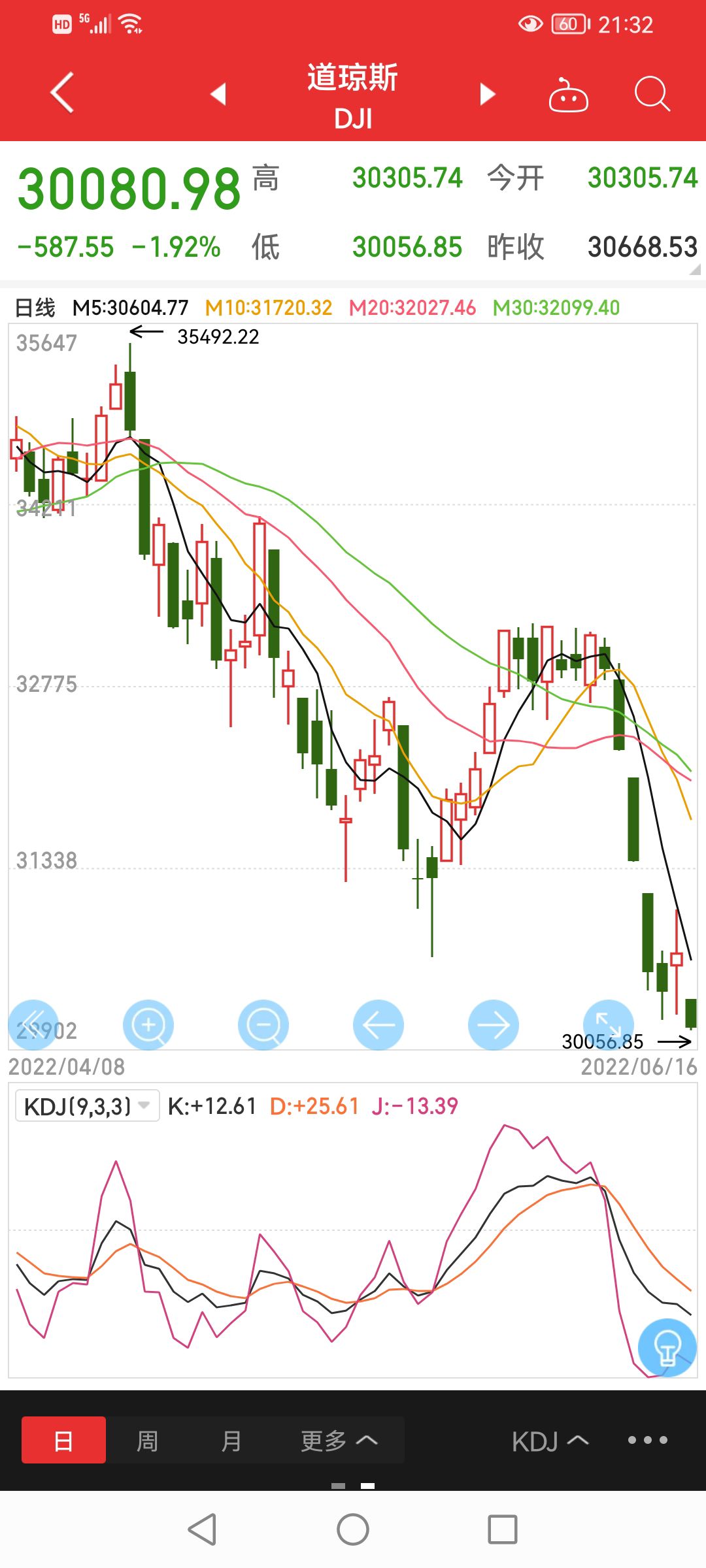
Task: Zoom in the candlestick chart
Action: pos(148,1024)
